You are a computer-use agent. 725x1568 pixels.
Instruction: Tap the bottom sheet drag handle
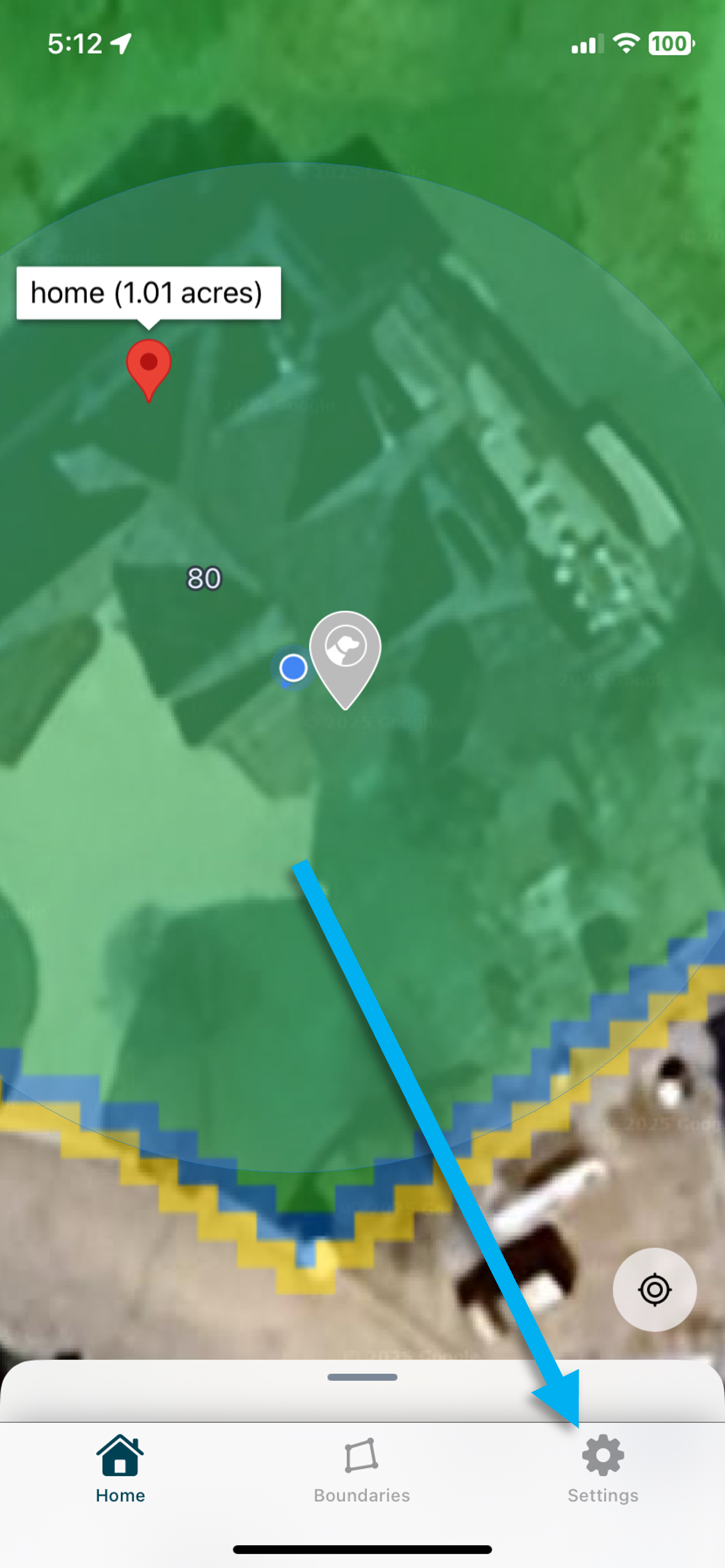pos(362,1377)
